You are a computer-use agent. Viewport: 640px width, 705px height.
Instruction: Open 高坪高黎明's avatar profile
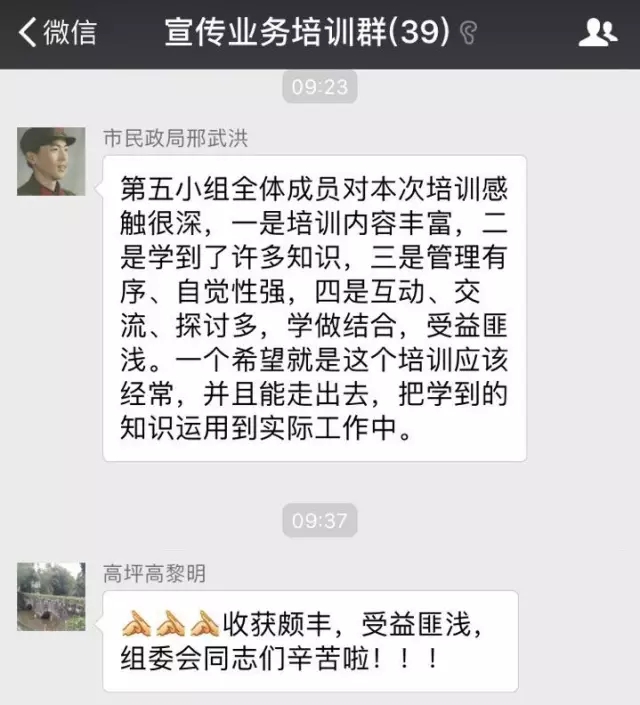coord(51,596)
